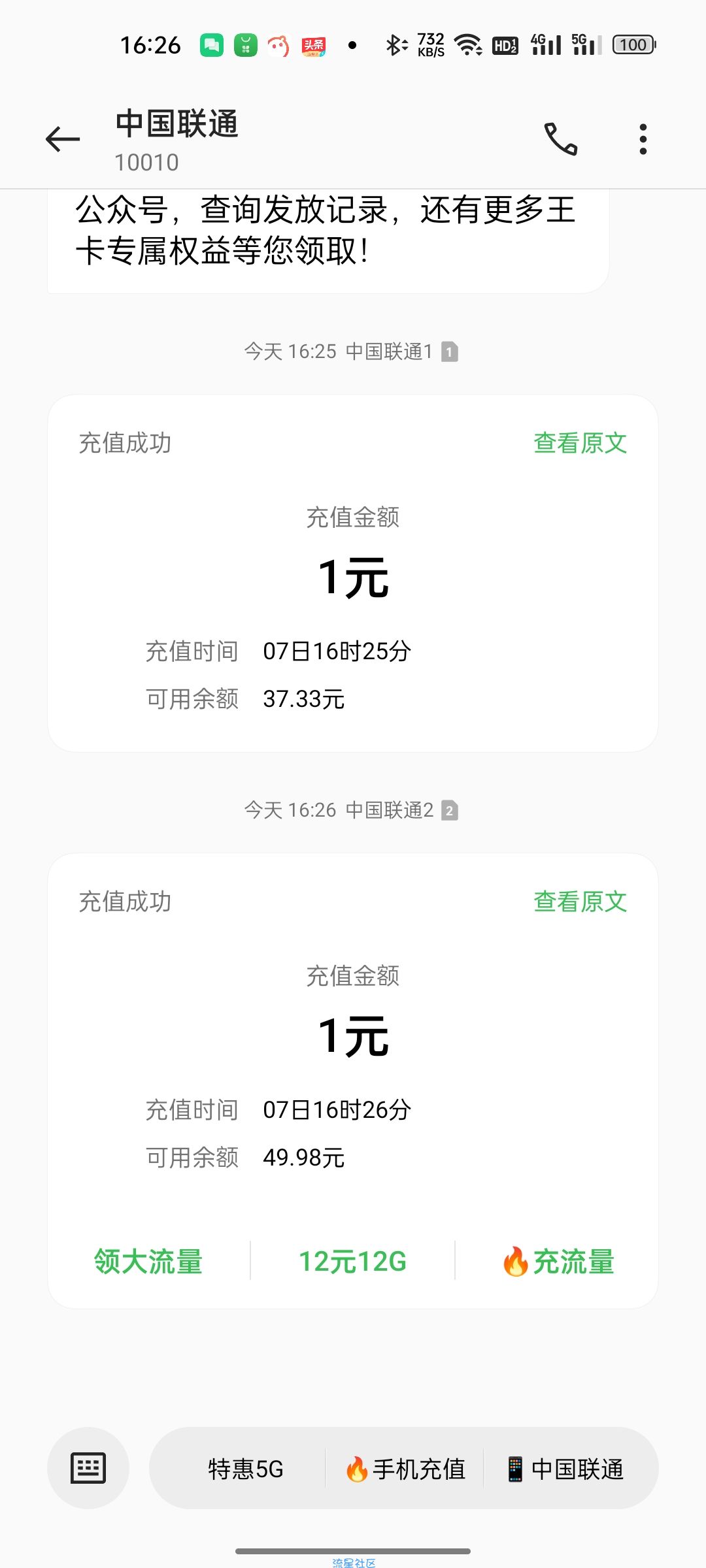Open the 中国联通 menu item
The image size is (706, 1568).
pyautogui.click(x=565, y=1469)
